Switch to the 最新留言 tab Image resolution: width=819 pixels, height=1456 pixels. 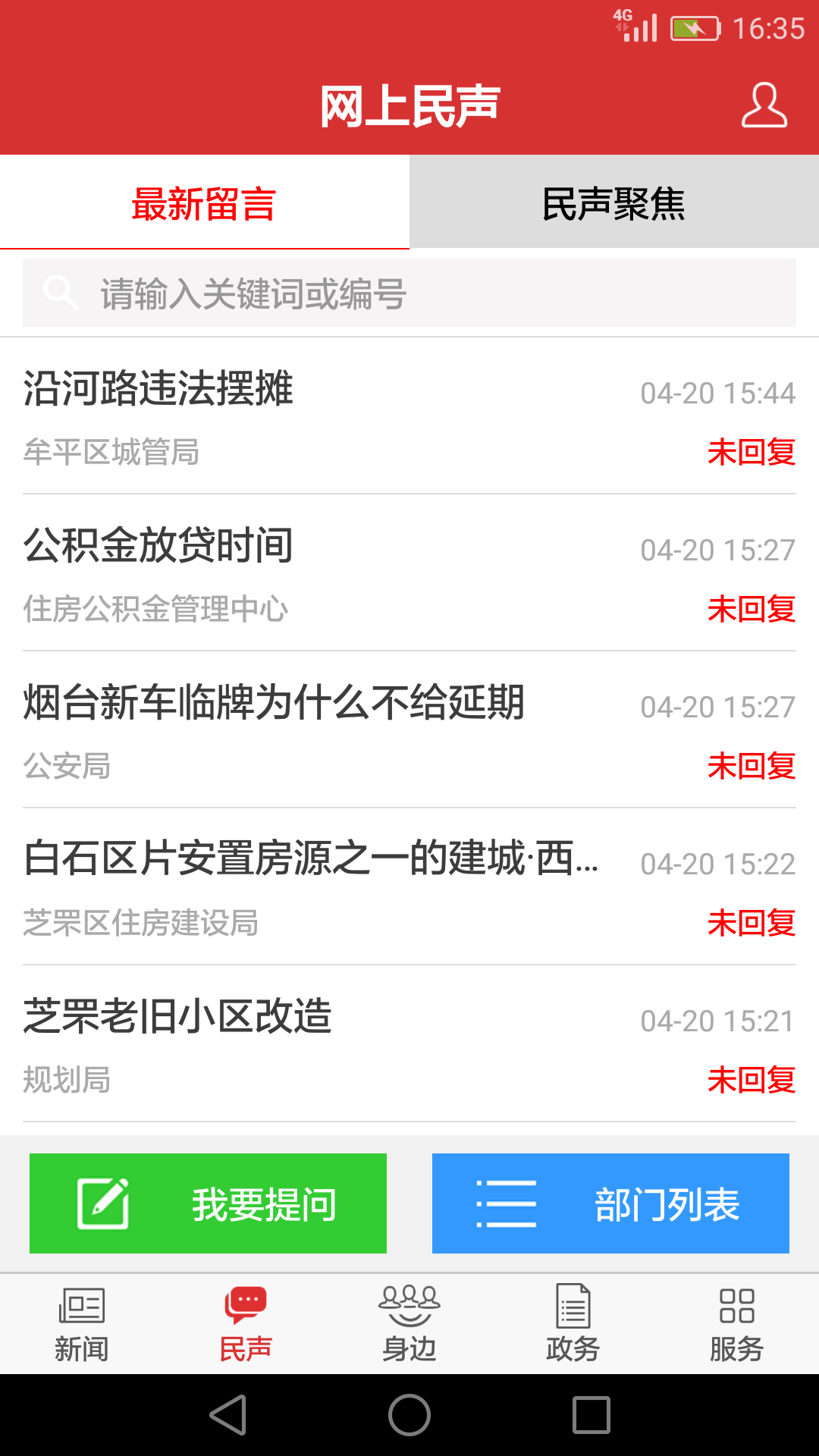(x=205, y=201)
